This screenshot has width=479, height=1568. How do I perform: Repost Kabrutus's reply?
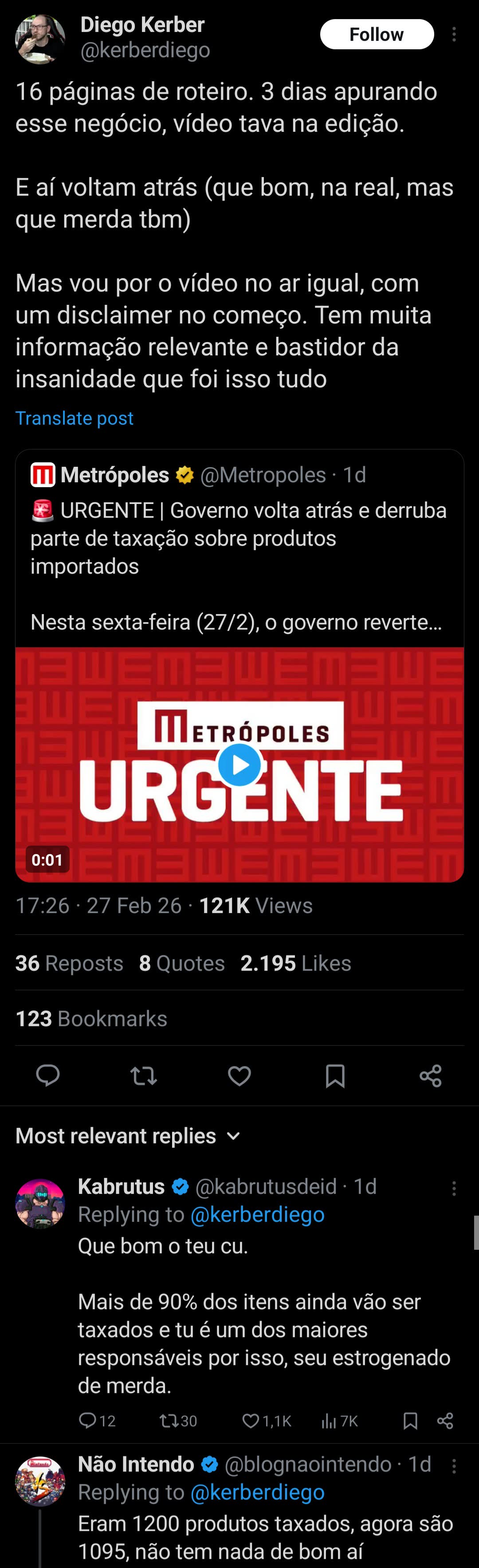tap(168, 1421)
